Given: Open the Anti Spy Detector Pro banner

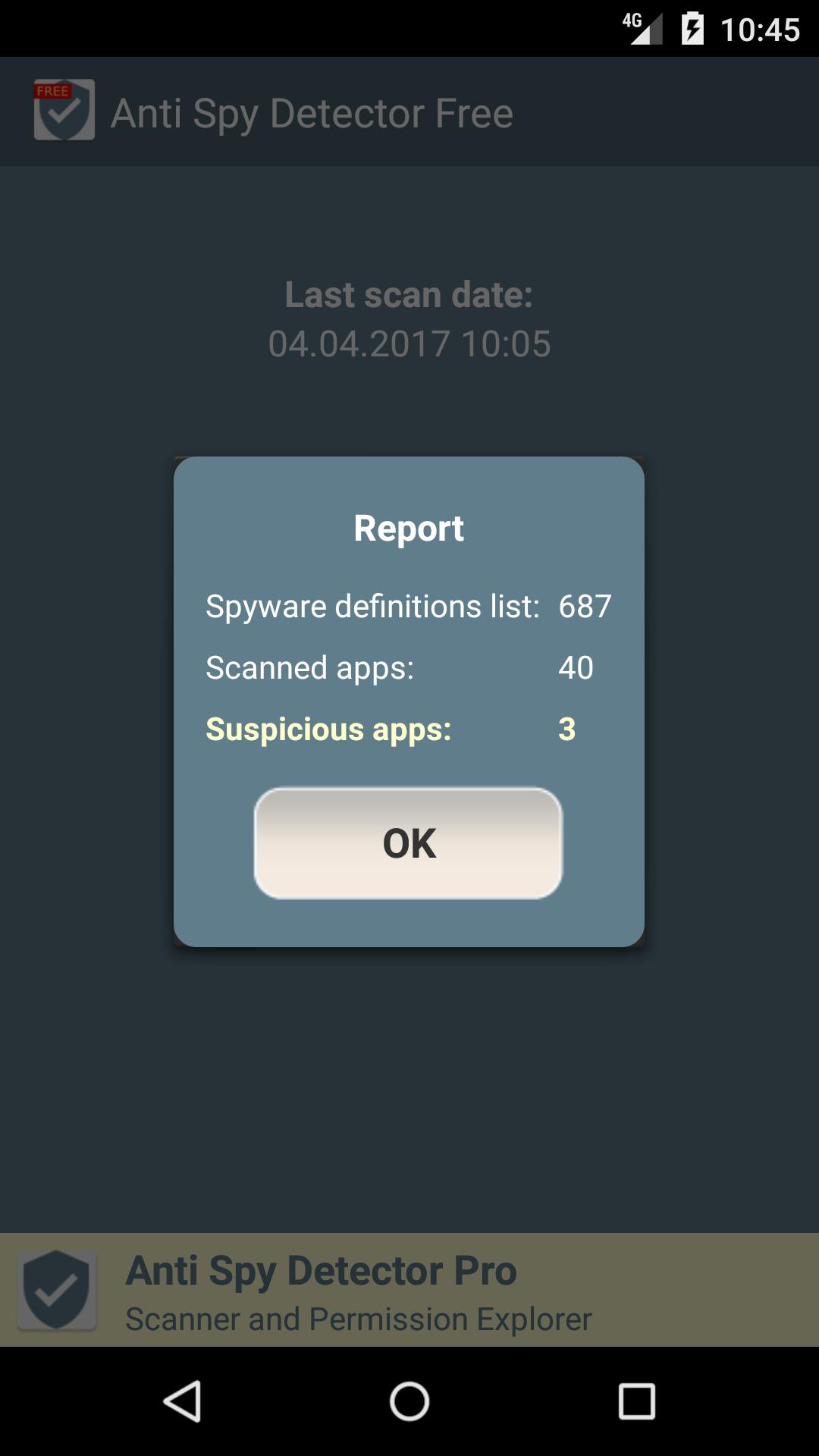Looking at the screenshot, I should pos(409,1290).
